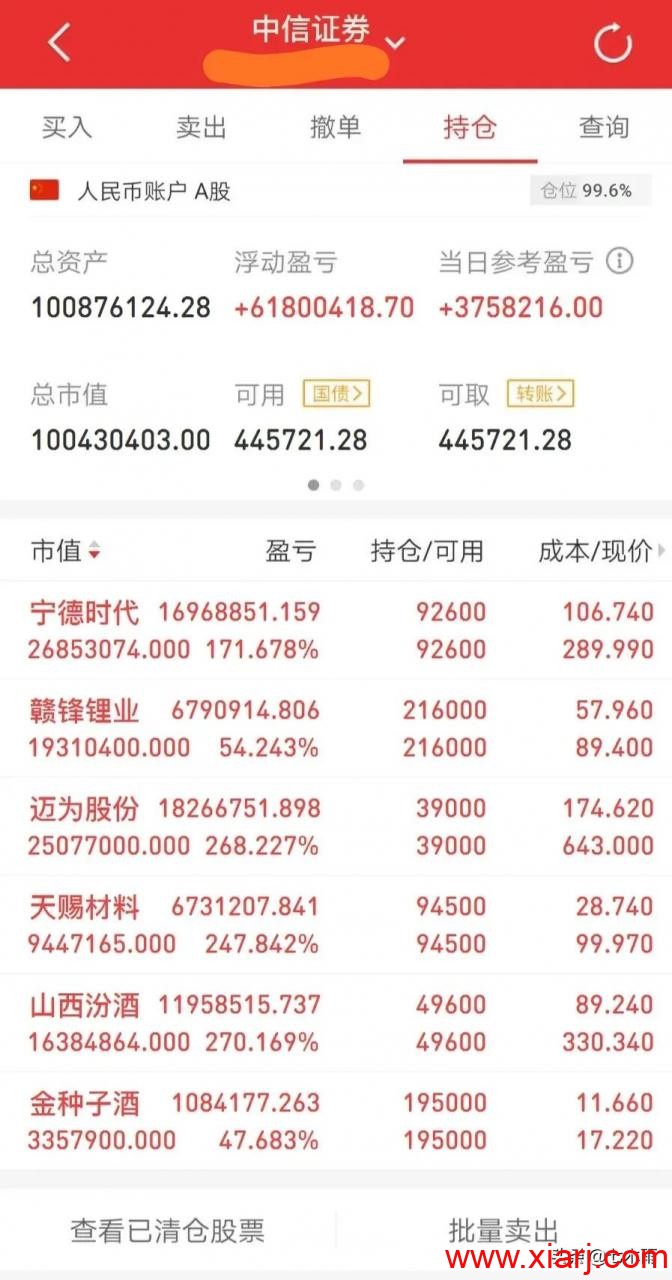Open the 天赐材料 holding row
Image resolution: width=672 pixels, height=1280 pixels.
click(x=336, y=924)
